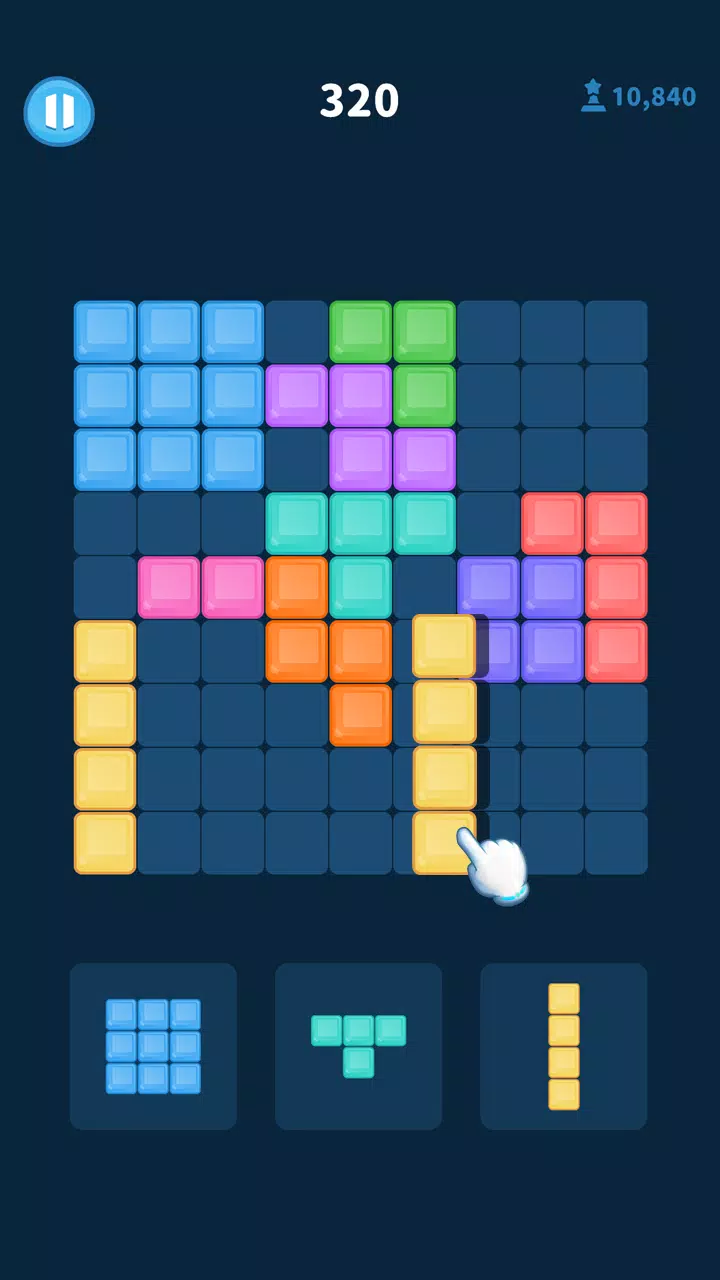
Task: Select the blue 3x3 square block piece
Action: [153, 1046]
